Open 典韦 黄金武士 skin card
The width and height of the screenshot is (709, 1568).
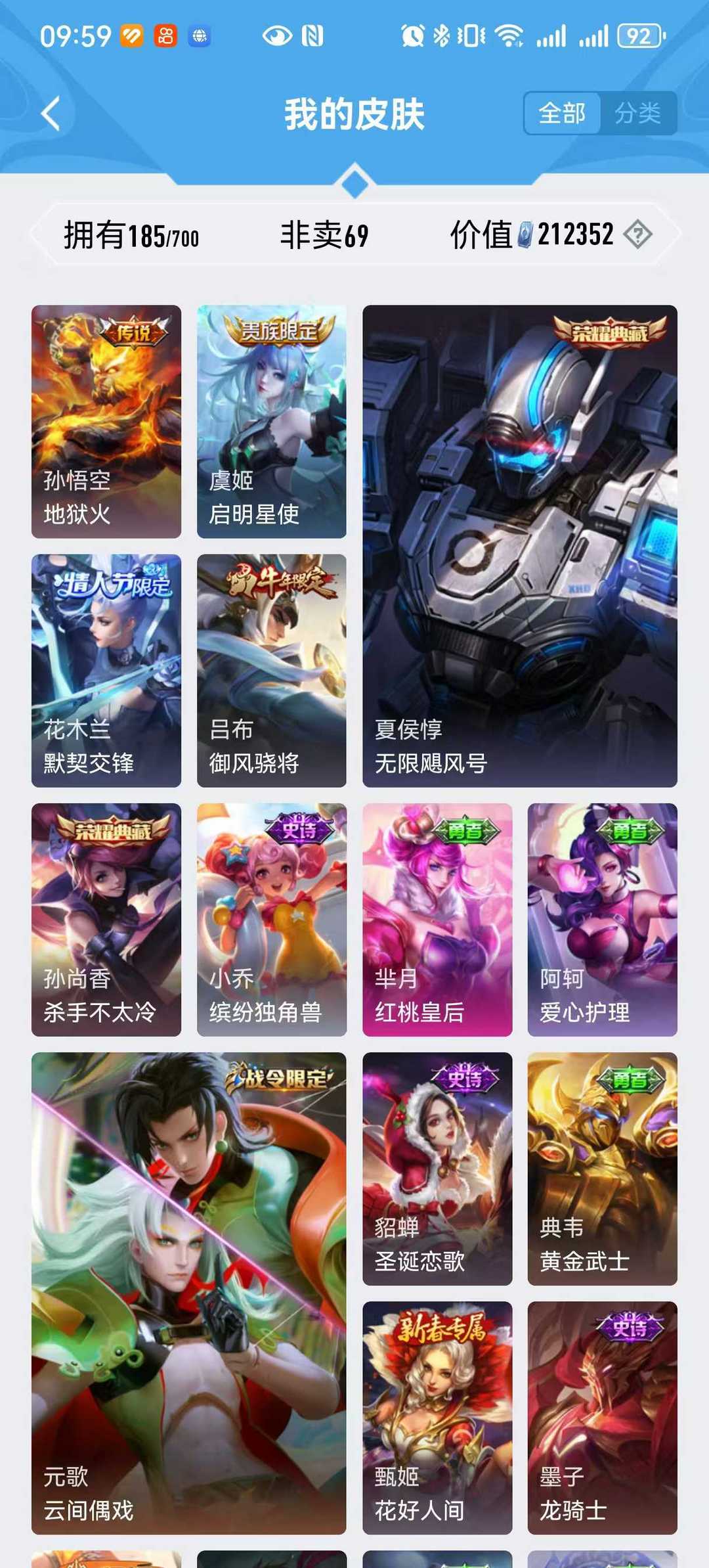coord(602,1168)
